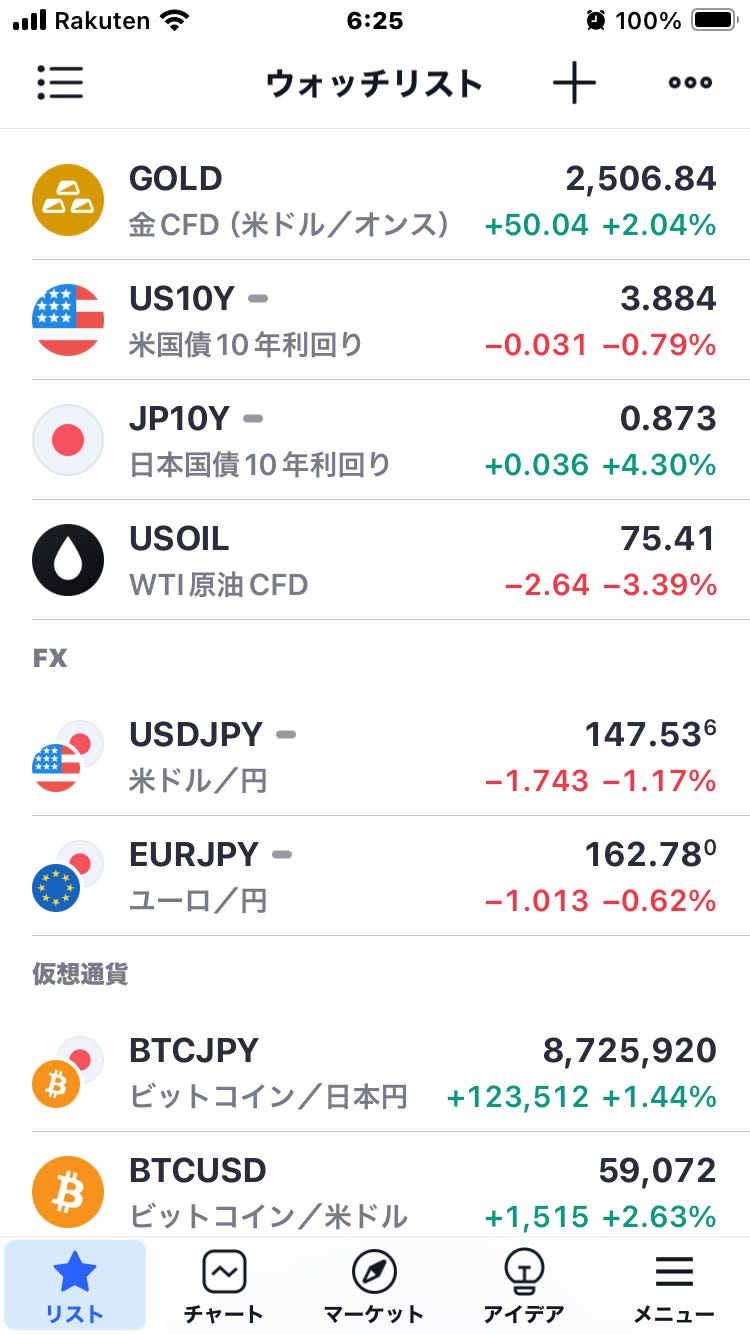Switch to the チャート tab
This screenshot has width=750, height=1334.
[x=224, y=1286]
